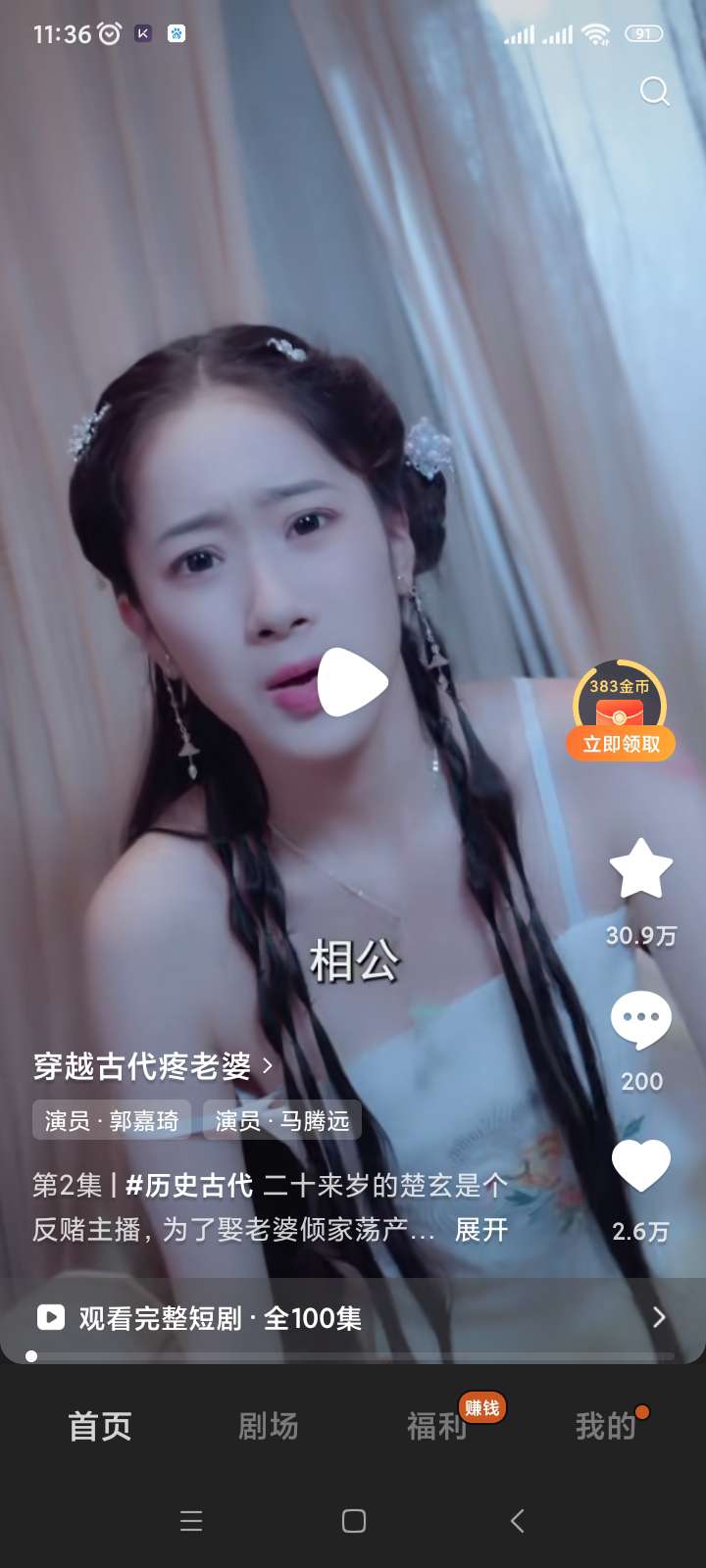Open the search icon
Screen dimensions: 706x1568
654,92
